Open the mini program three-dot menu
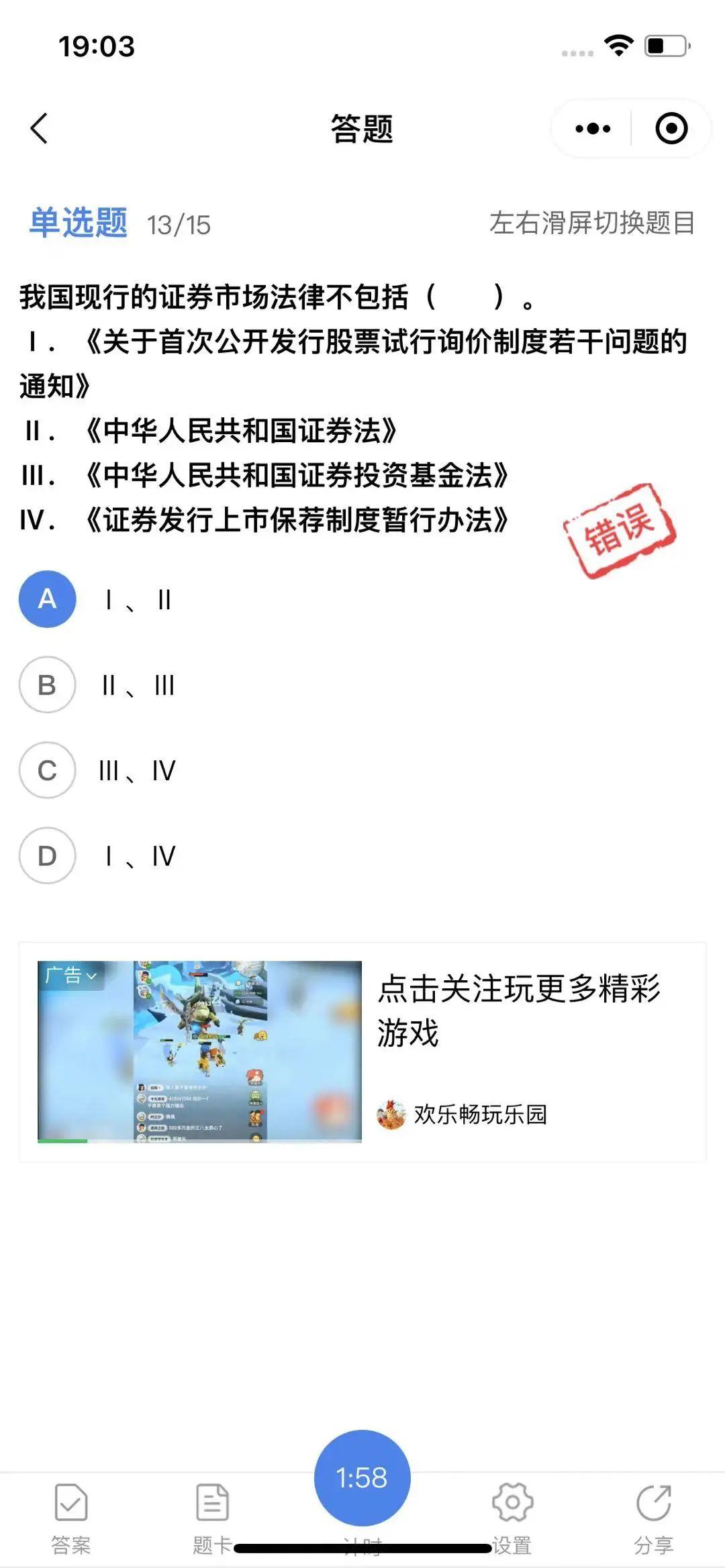 pos(593,129)
